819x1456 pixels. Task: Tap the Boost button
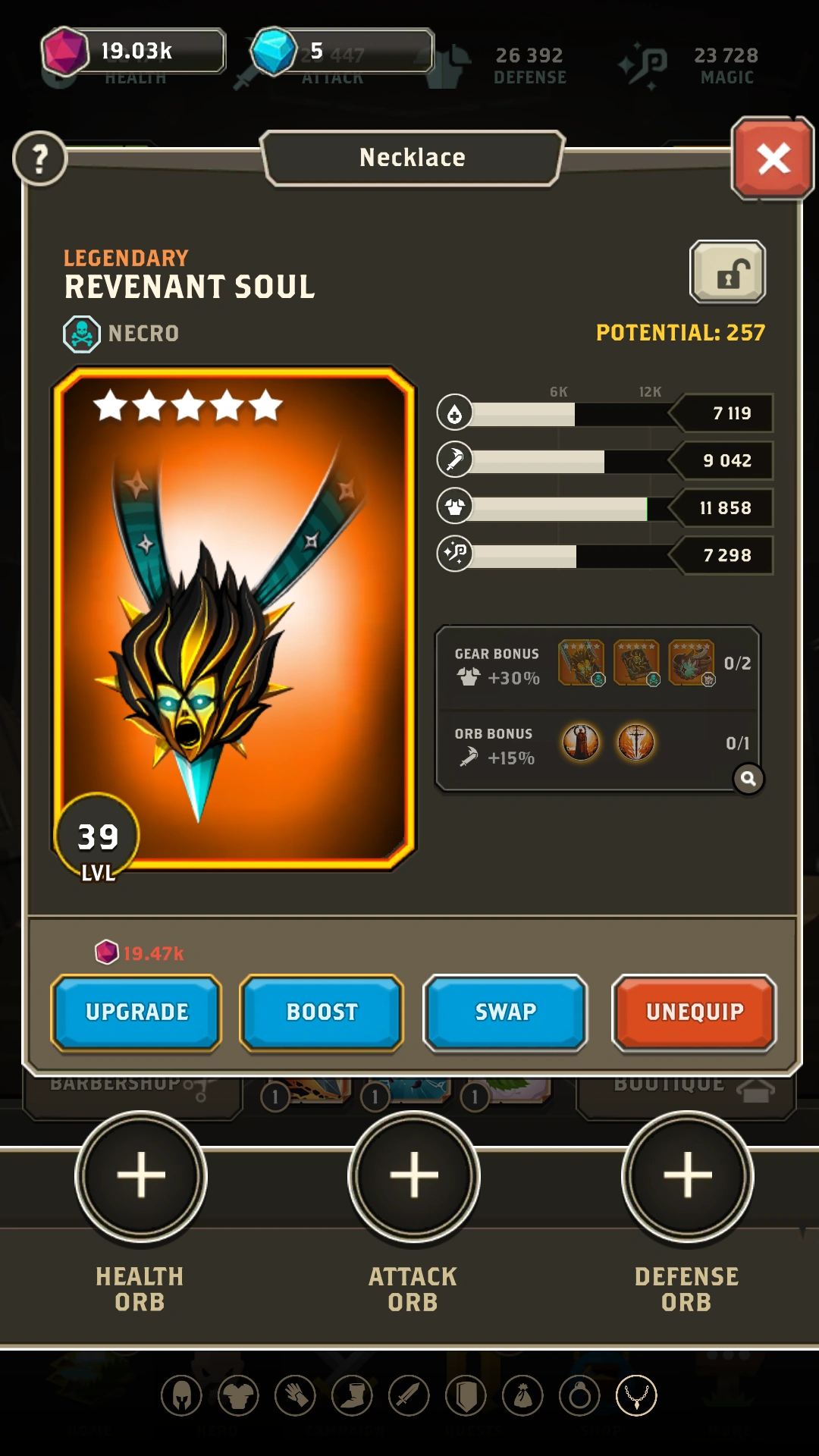322,1012
